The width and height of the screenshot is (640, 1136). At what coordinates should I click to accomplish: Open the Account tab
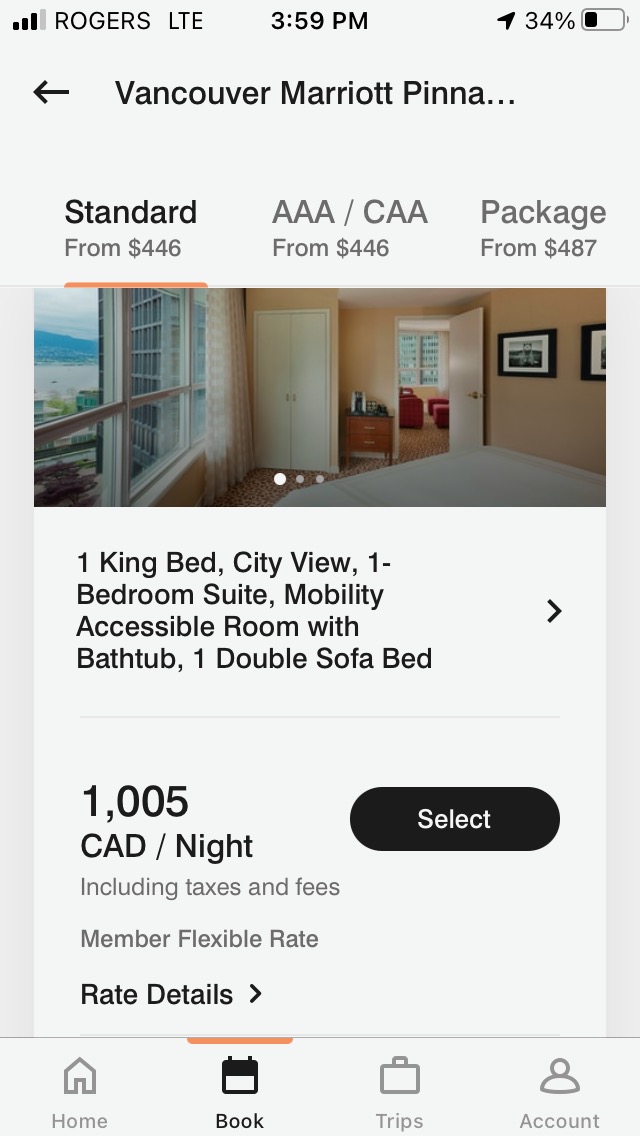click(559, 1091)
